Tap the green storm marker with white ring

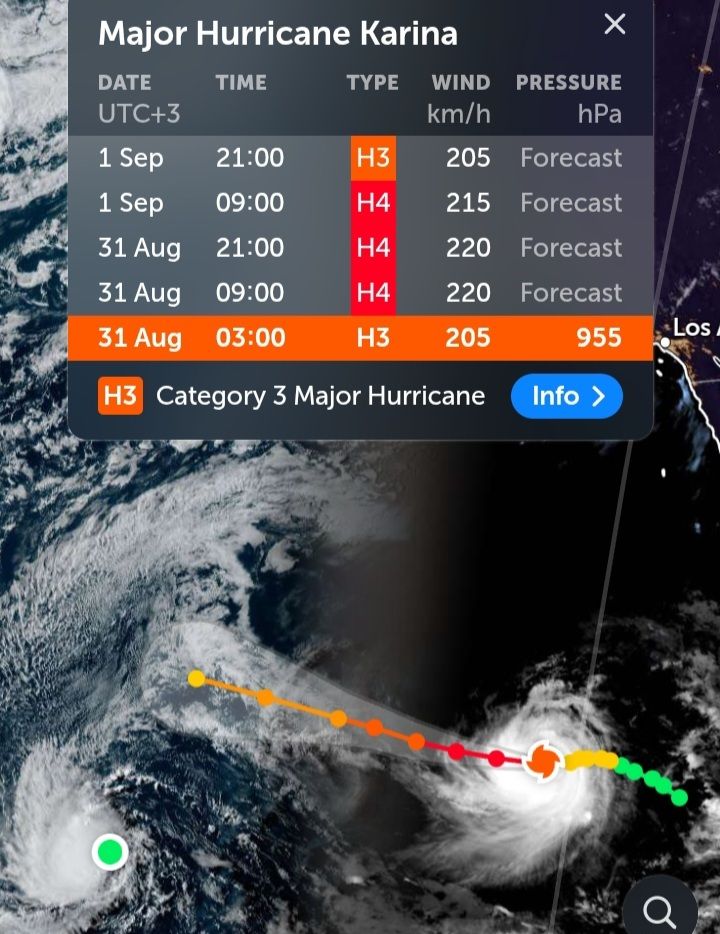[x=110, y=852]
